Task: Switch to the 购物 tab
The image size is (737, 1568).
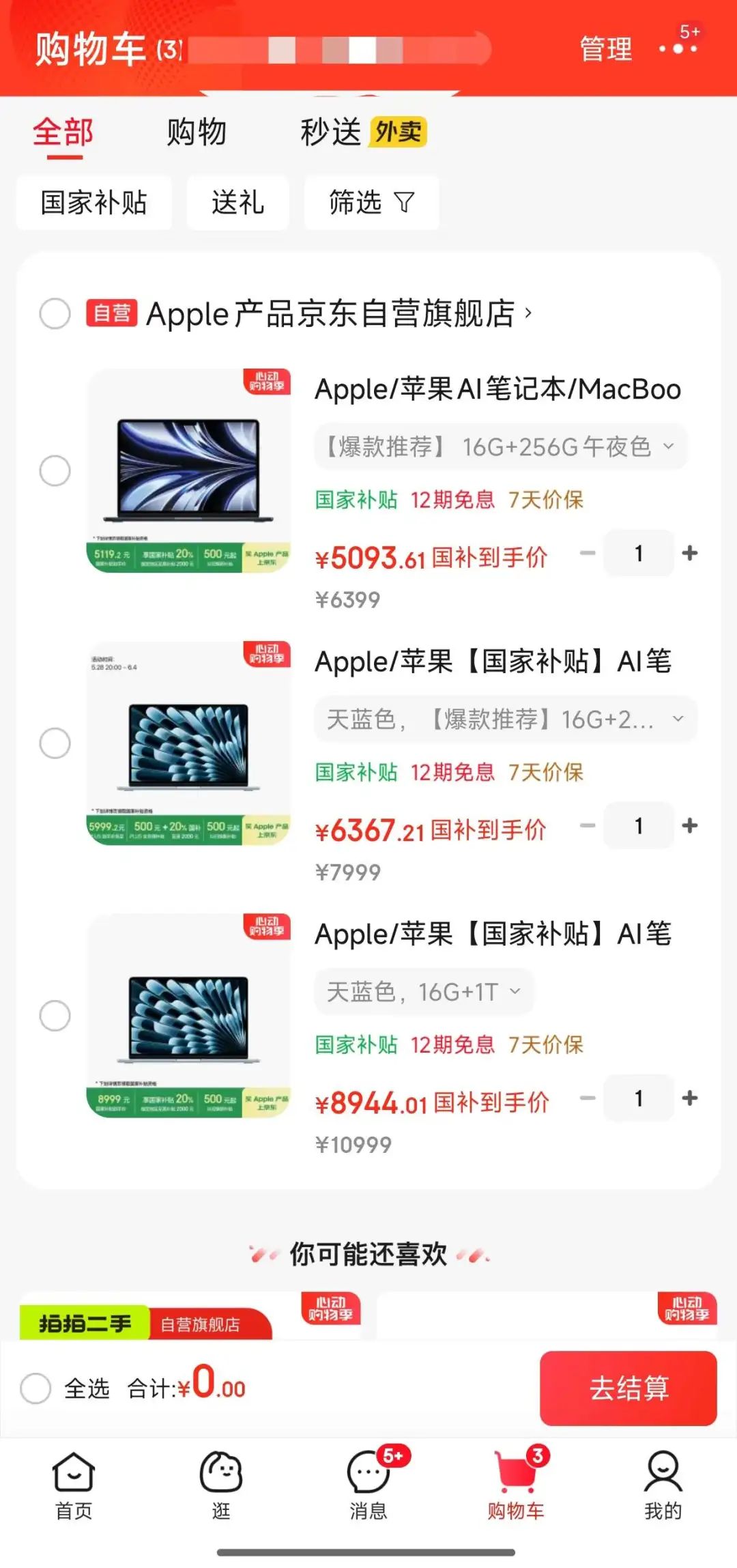Action: [197, 132]
